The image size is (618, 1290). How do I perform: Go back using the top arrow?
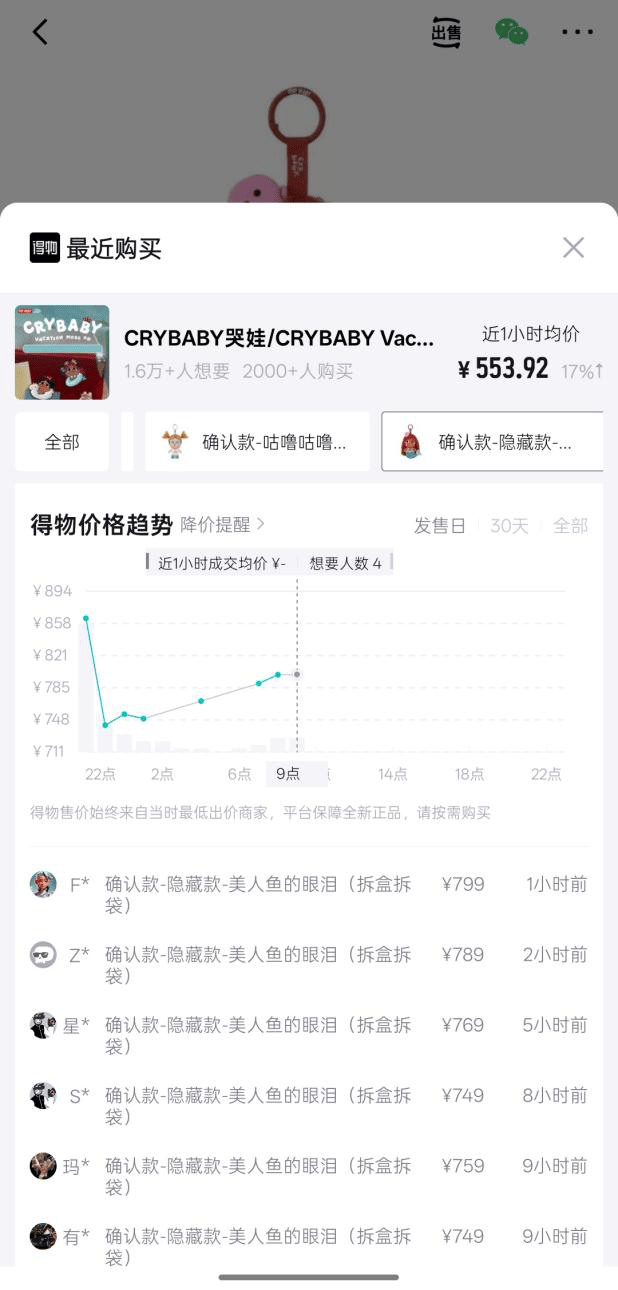coord(40,32)
